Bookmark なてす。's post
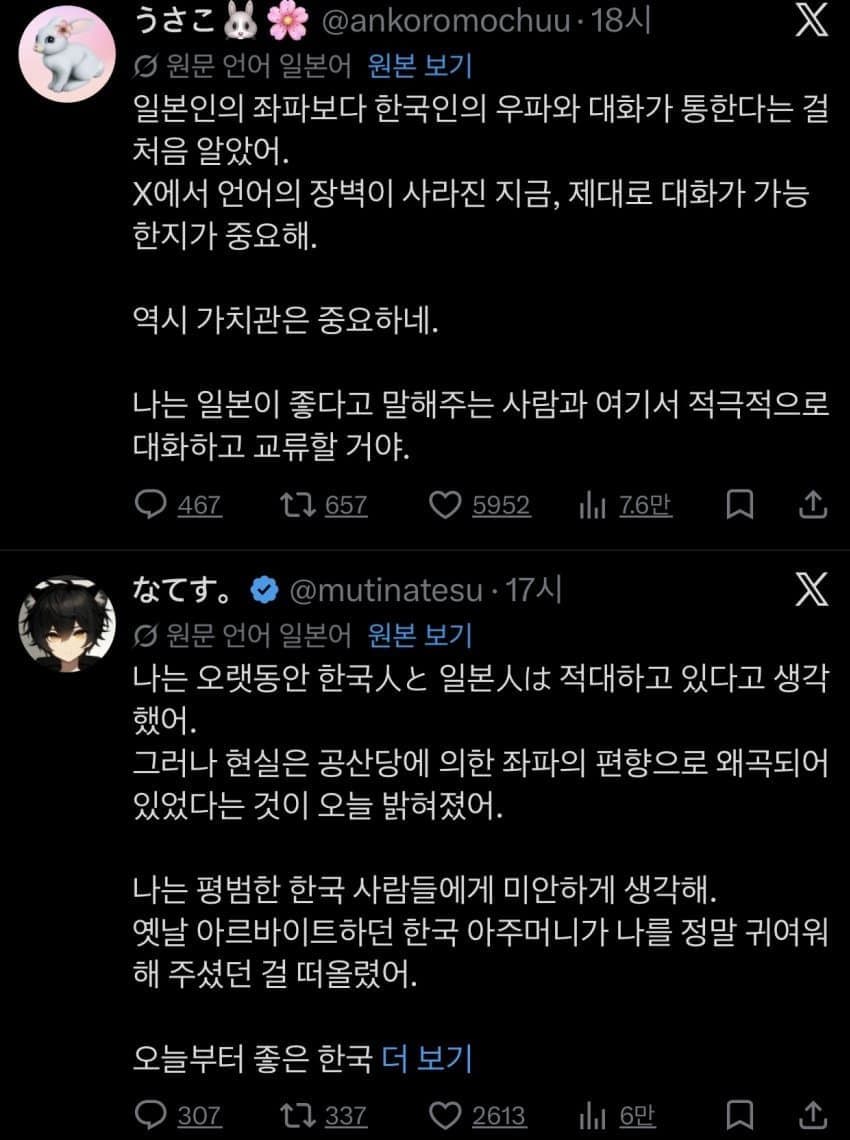The width and height of the screenshot is (850, 1140). (x=739, y=1113)
